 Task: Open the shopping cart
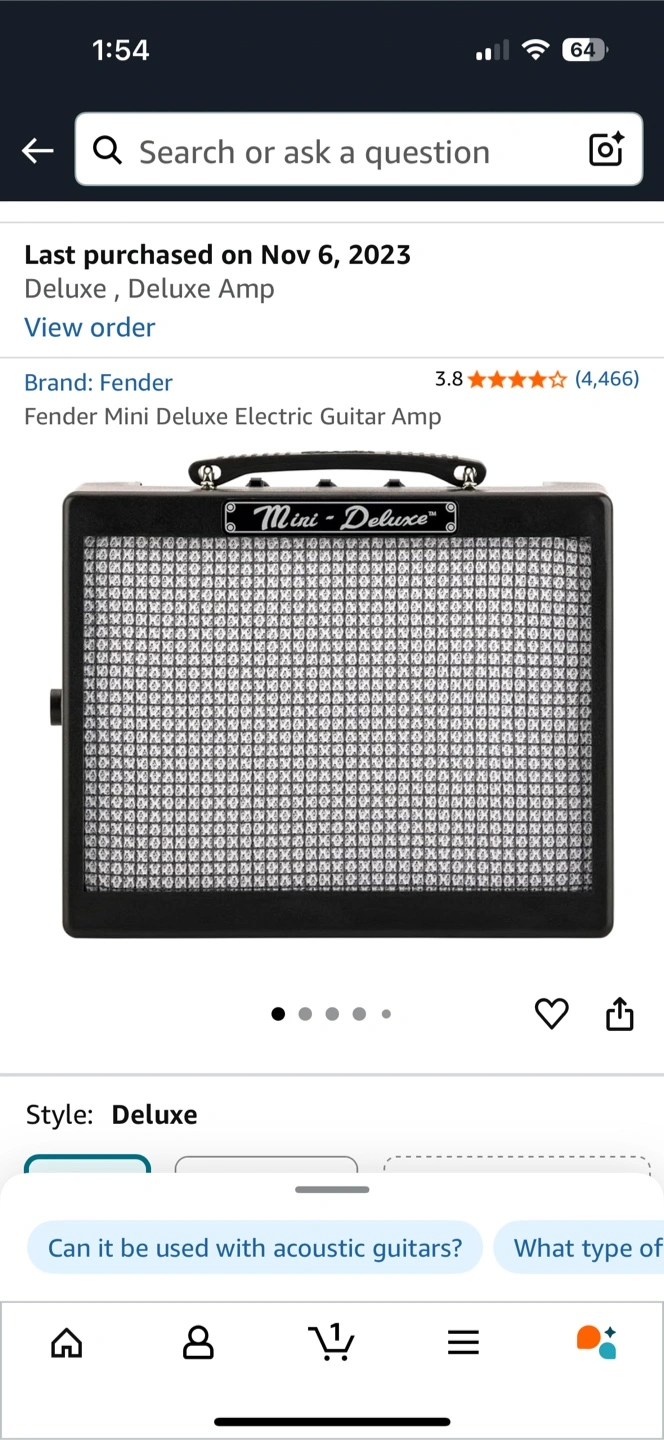pos(331,1341)
